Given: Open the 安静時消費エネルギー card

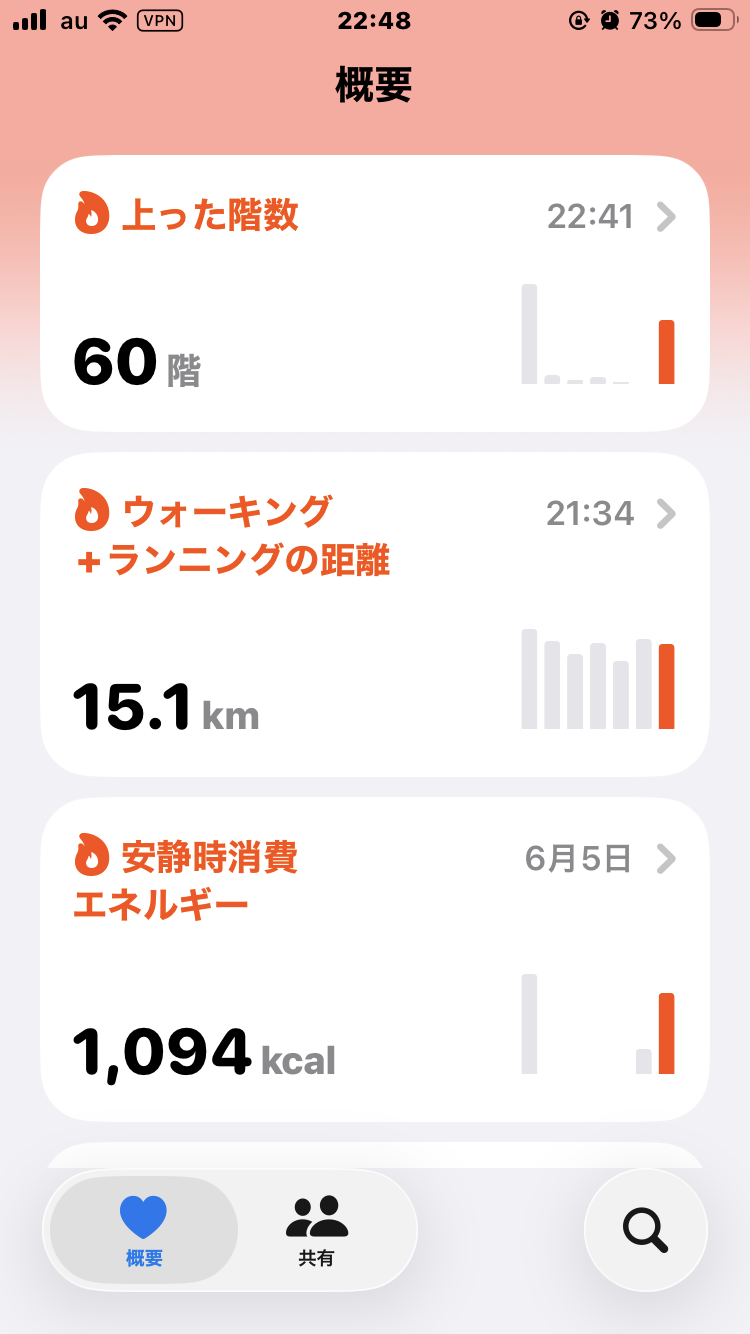Looking at the screenshot, I should tap(375, 960).
